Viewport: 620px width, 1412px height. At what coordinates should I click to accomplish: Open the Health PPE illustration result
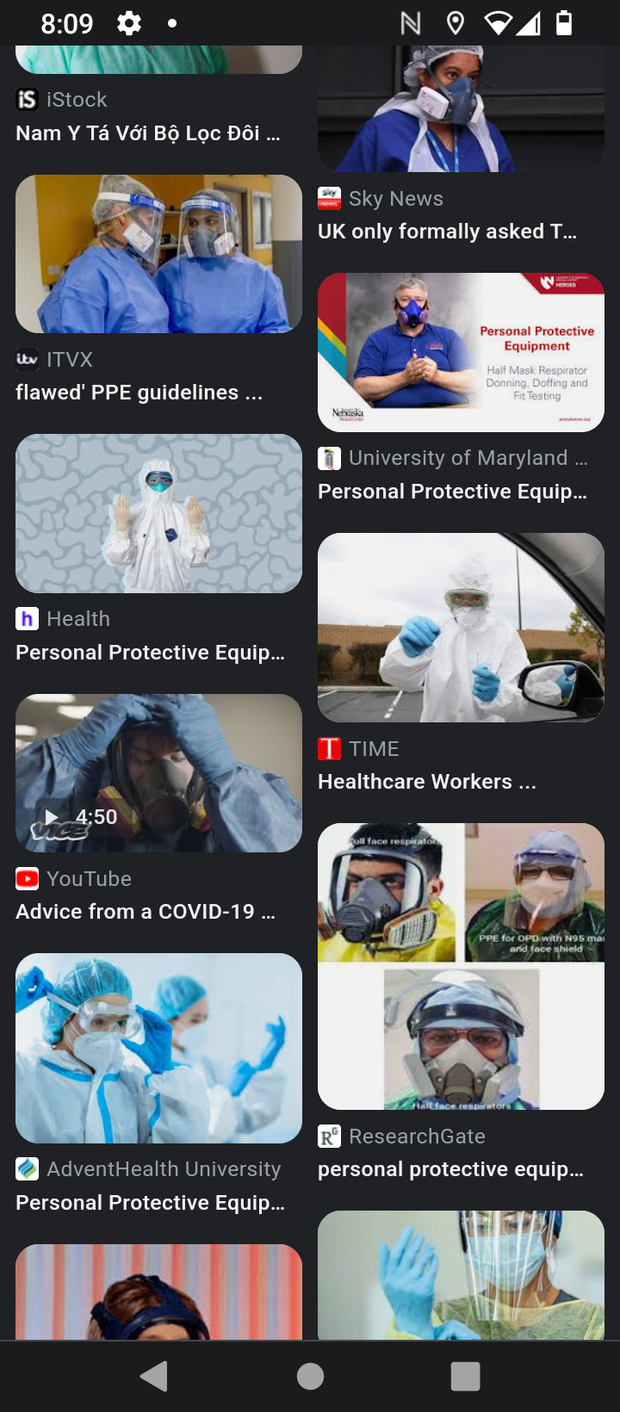pos(158,513)
